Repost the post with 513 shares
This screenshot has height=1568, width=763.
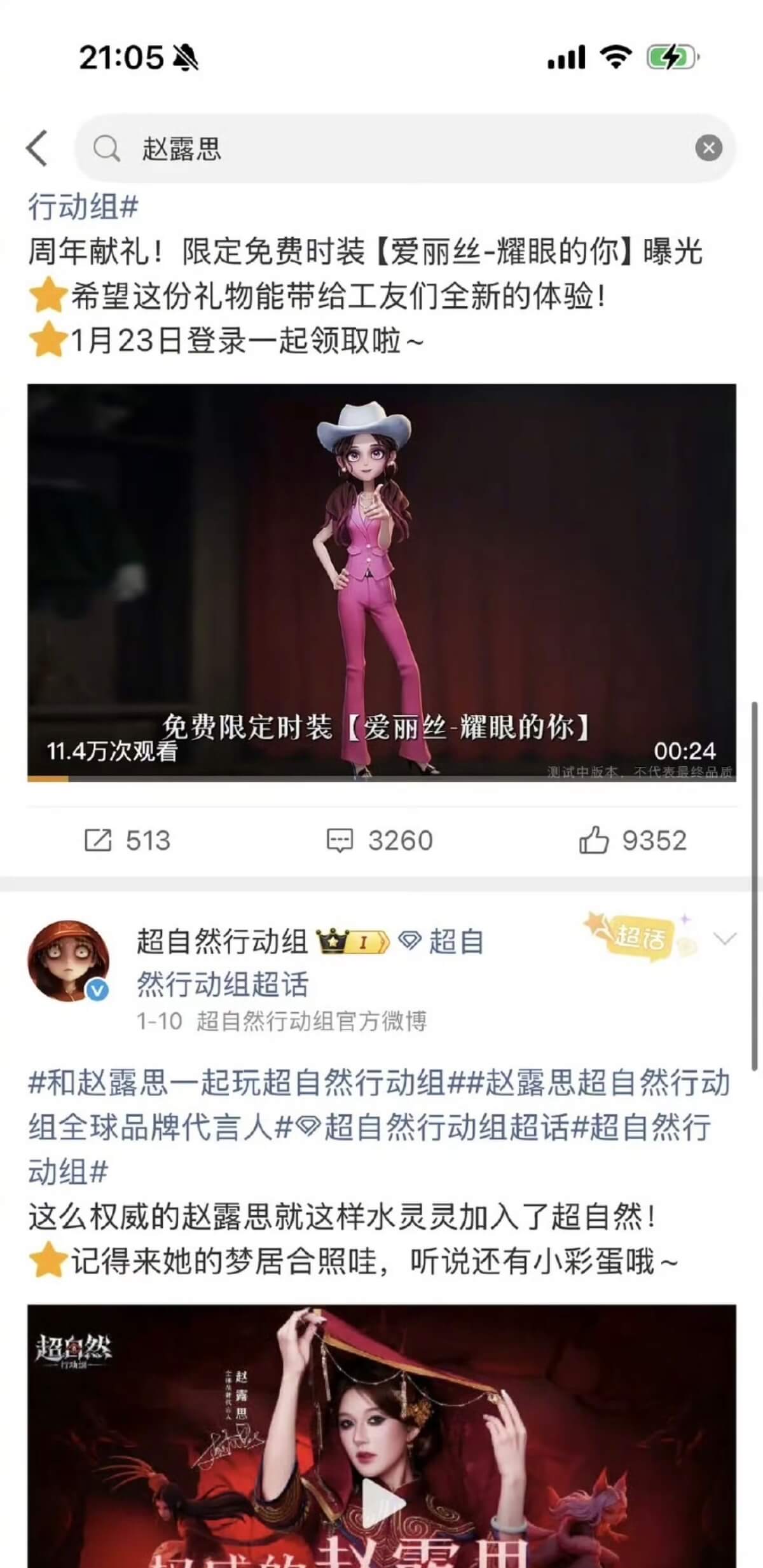click(127, 840)
